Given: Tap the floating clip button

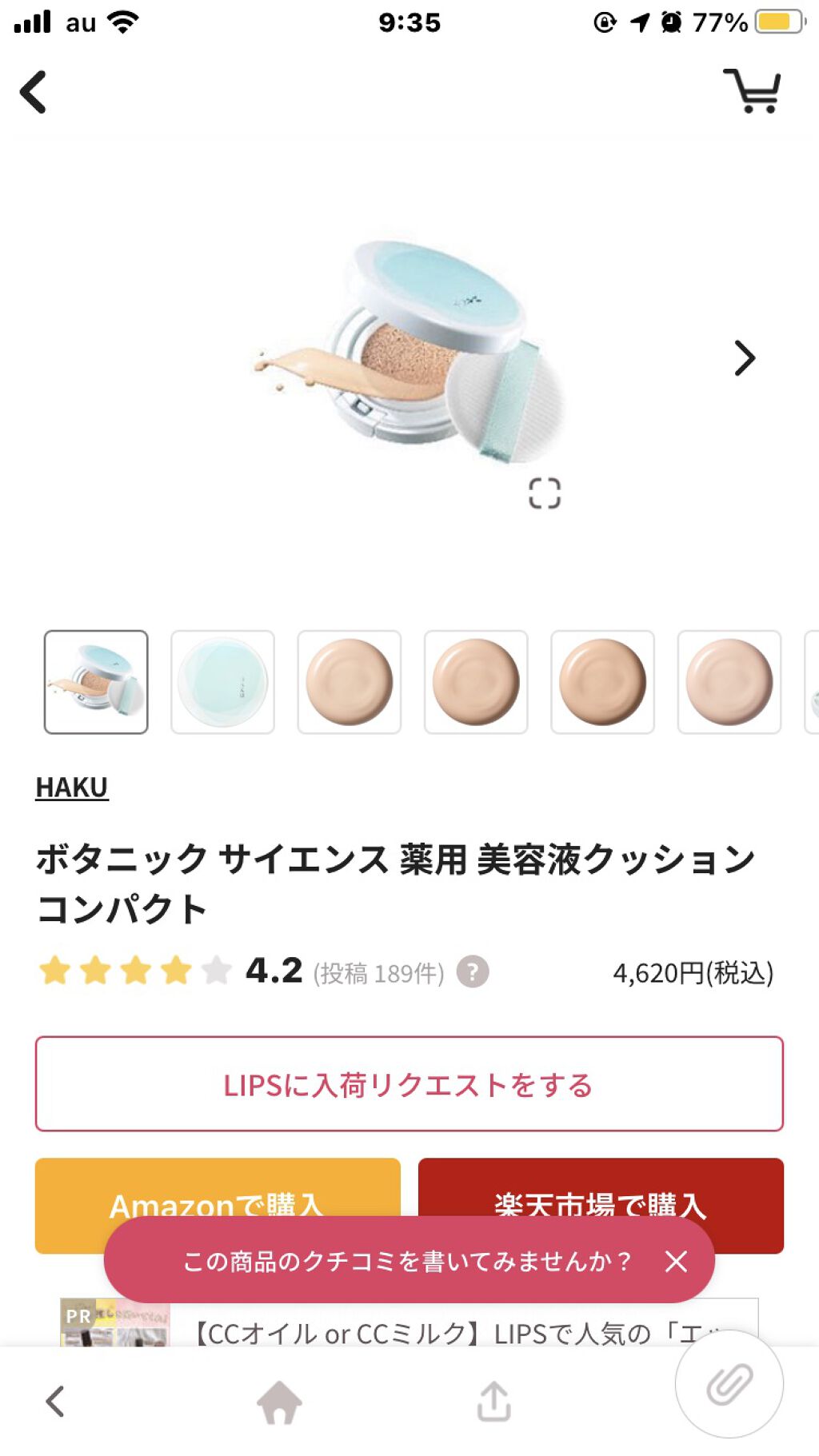Looking at the screenshot, I should point(729,1384).
